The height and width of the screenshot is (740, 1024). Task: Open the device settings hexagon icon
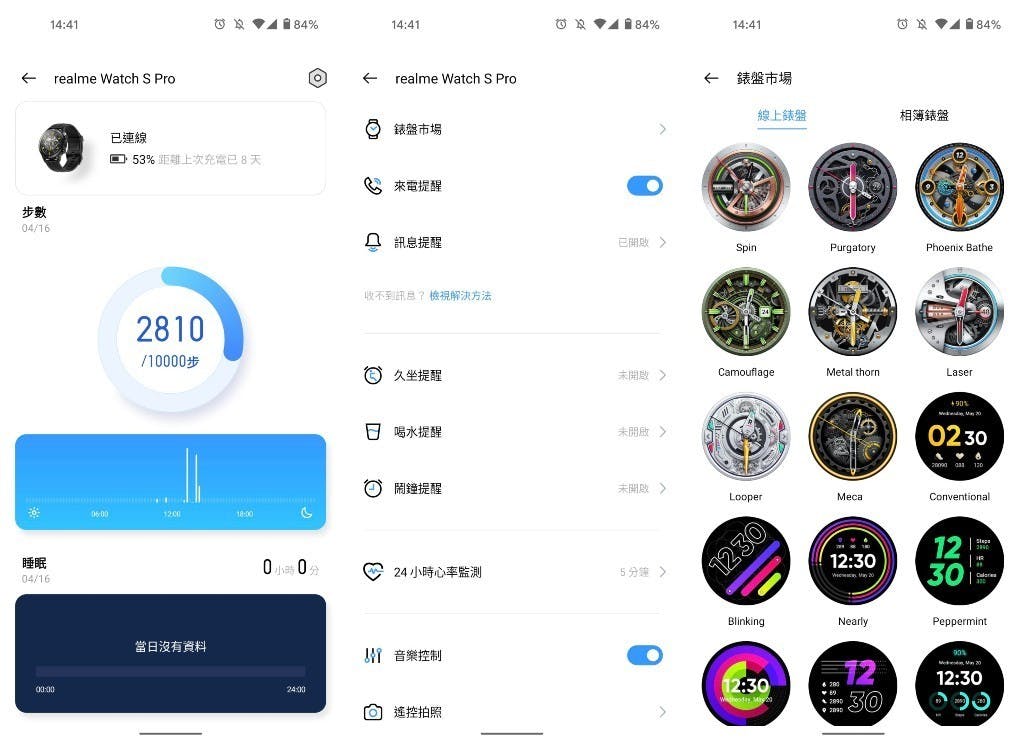(x=317, y=78)
